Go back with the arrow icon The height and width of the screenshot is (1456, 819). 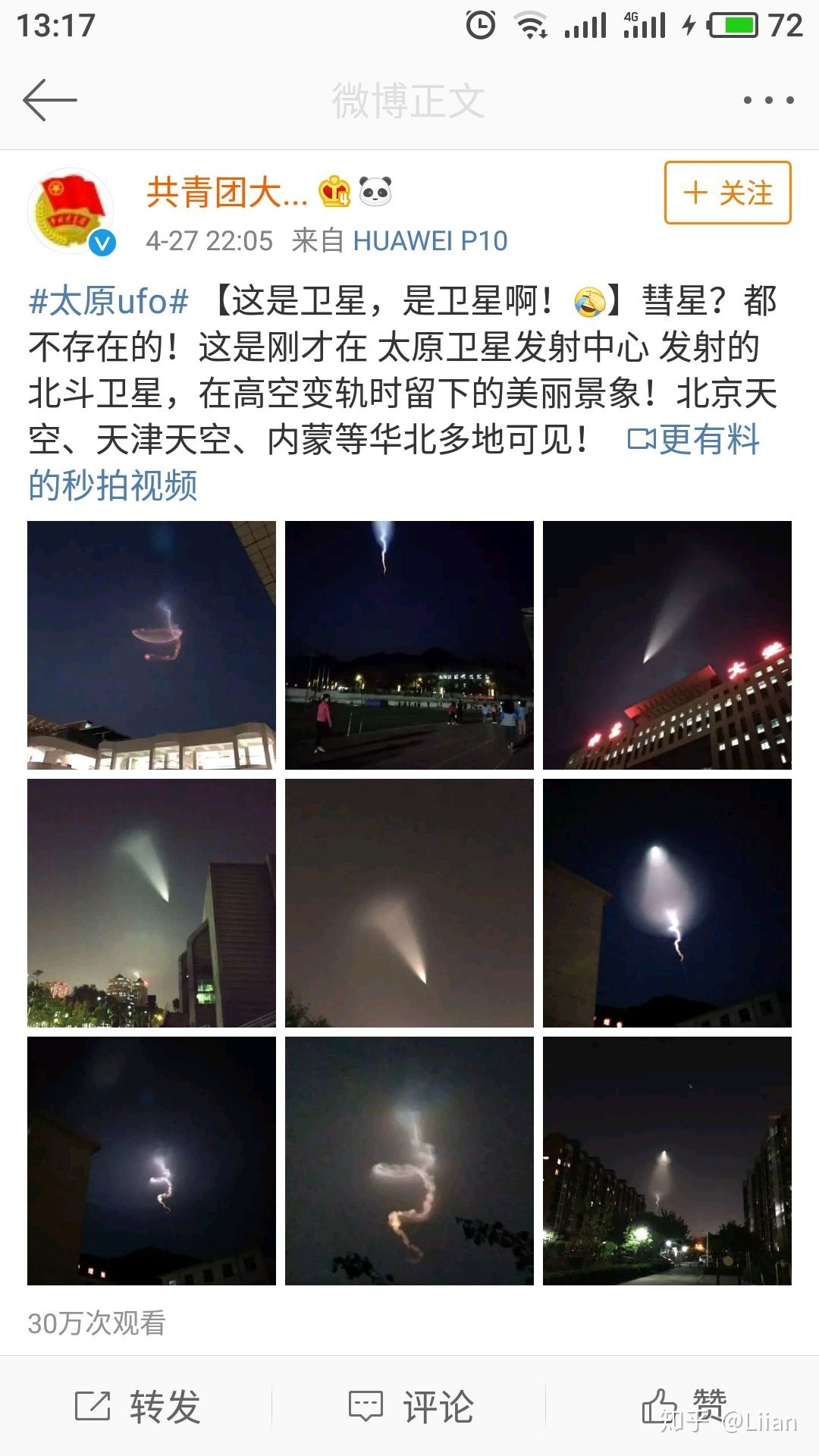[x=50, y=100]
